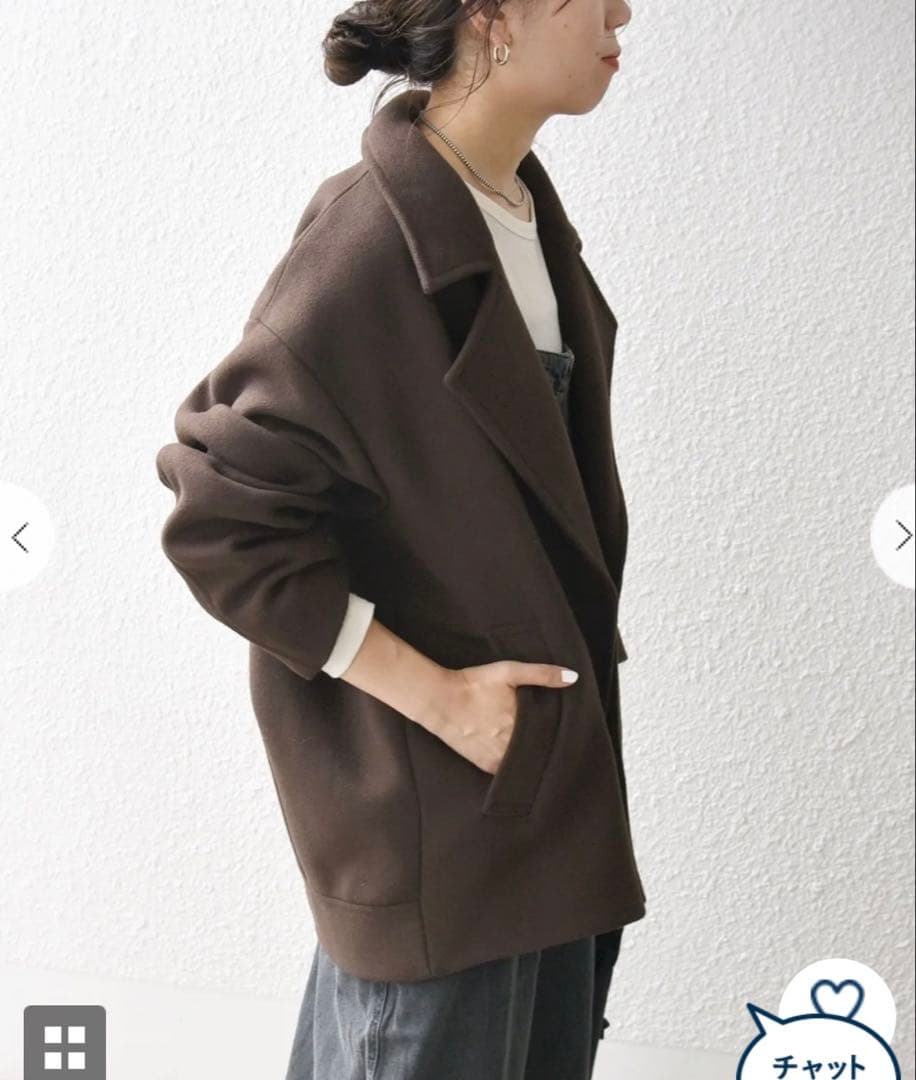The image size is (916, 1080).
Task: Open the image grid view
Action: click(x=64, y=1044)
